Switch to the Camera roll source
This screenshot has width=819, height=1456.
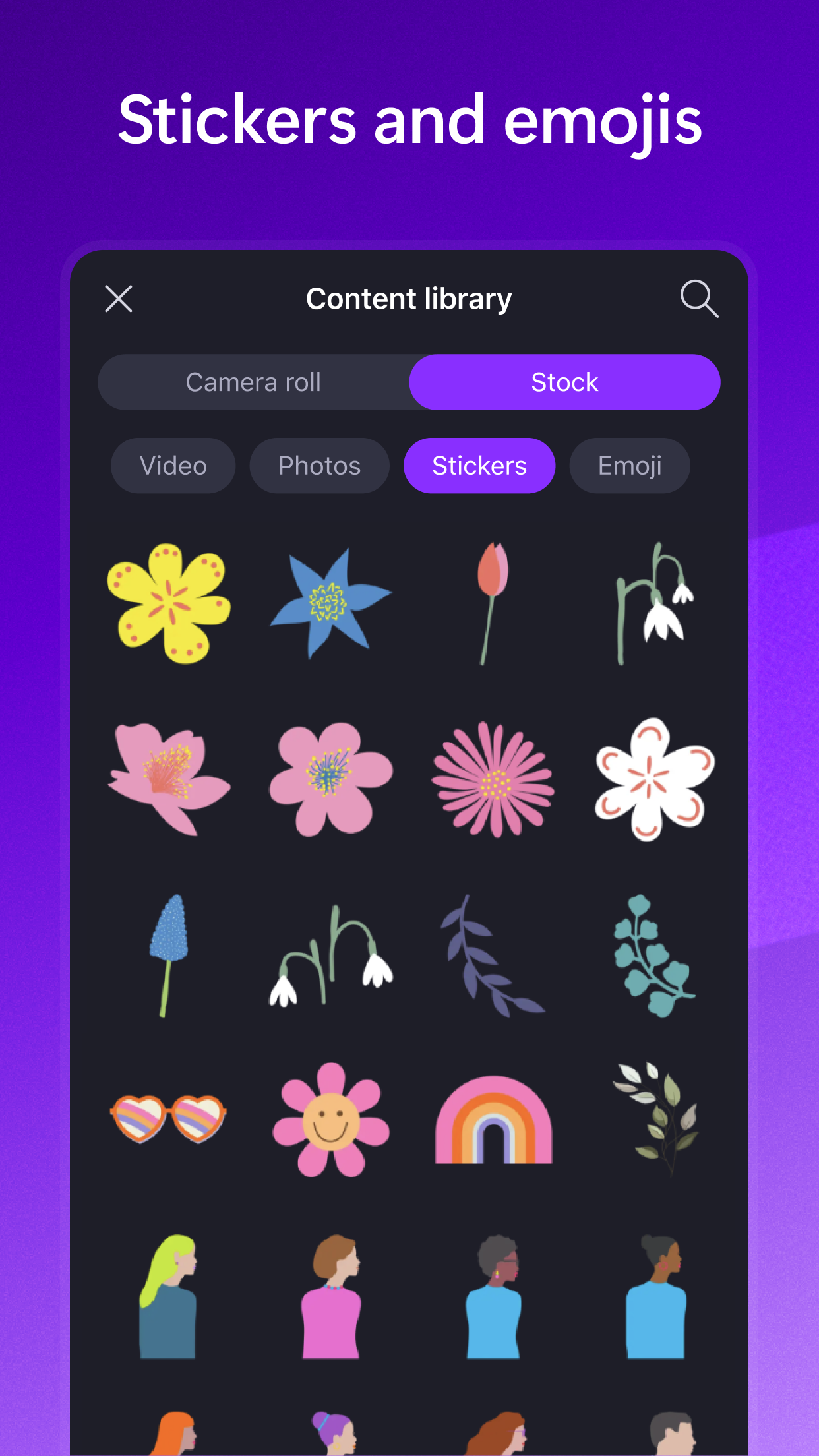coord(254,381)
